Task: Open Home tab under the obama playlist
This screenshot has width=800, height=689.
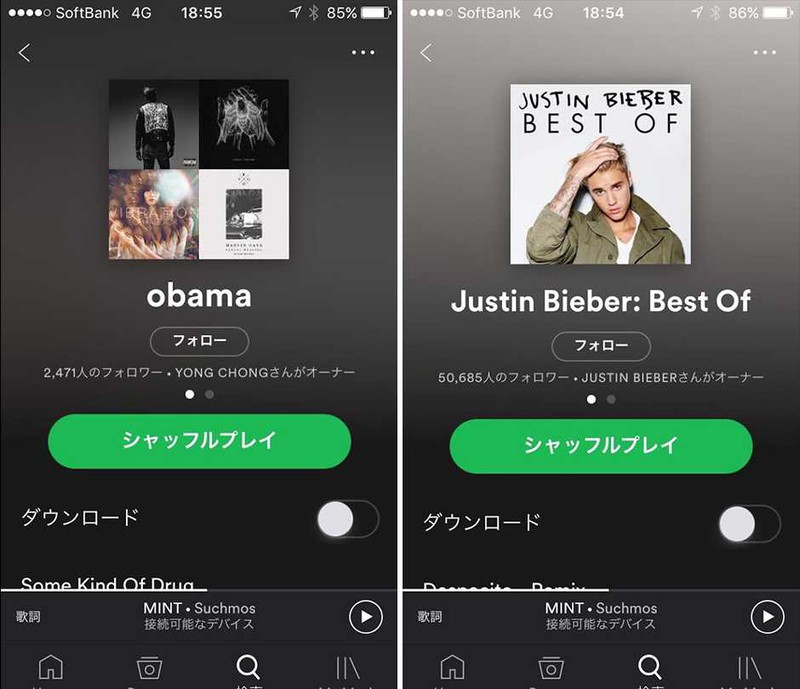Action: point(49,668)
